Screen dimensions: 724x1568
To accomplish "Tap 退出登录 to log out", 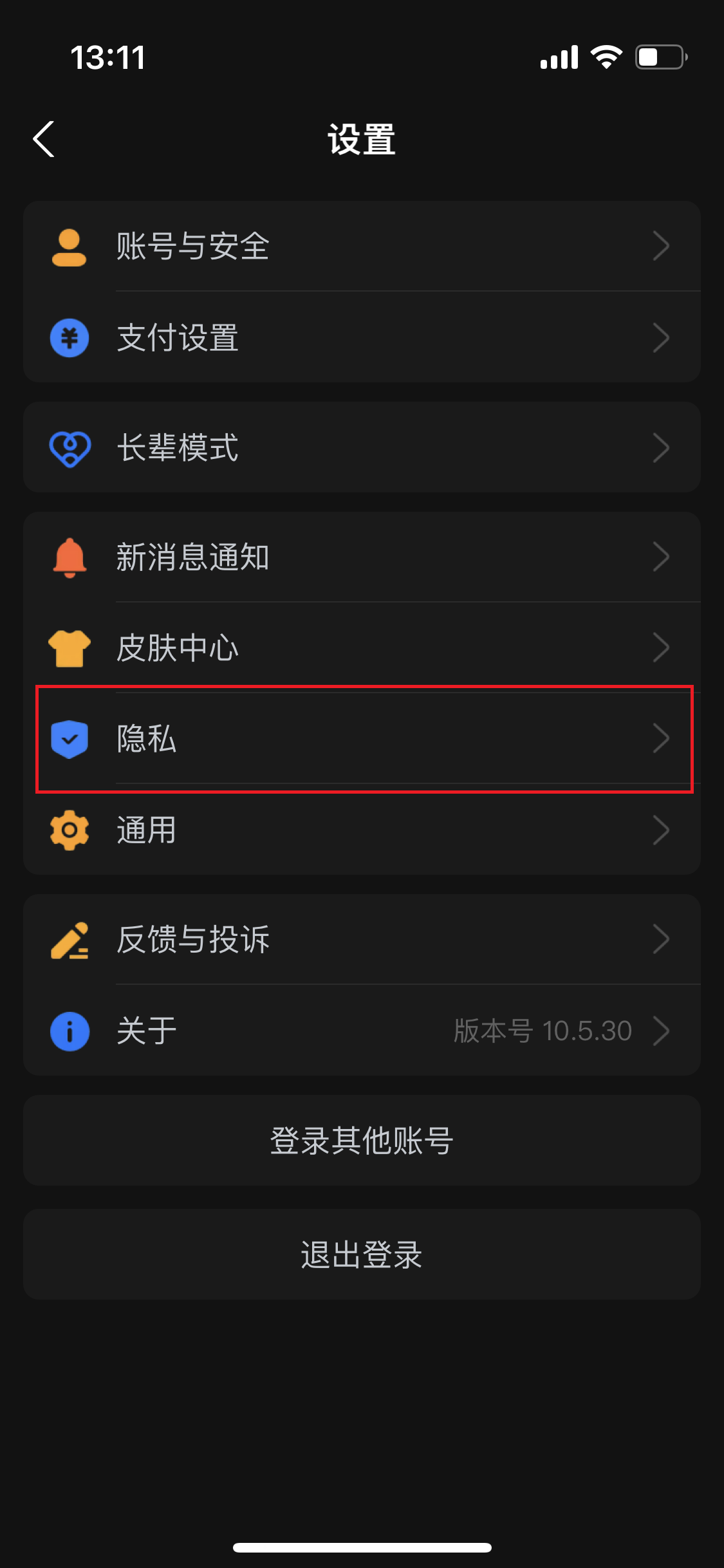I will pos(362,1255).
